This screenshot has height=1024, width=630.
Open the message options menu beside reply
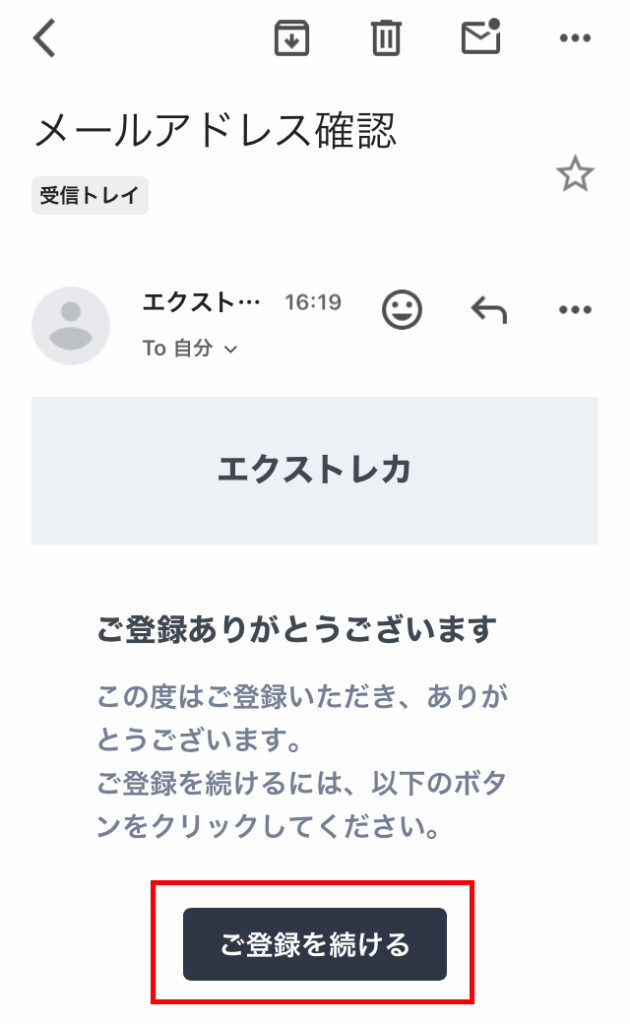[575, 310]
